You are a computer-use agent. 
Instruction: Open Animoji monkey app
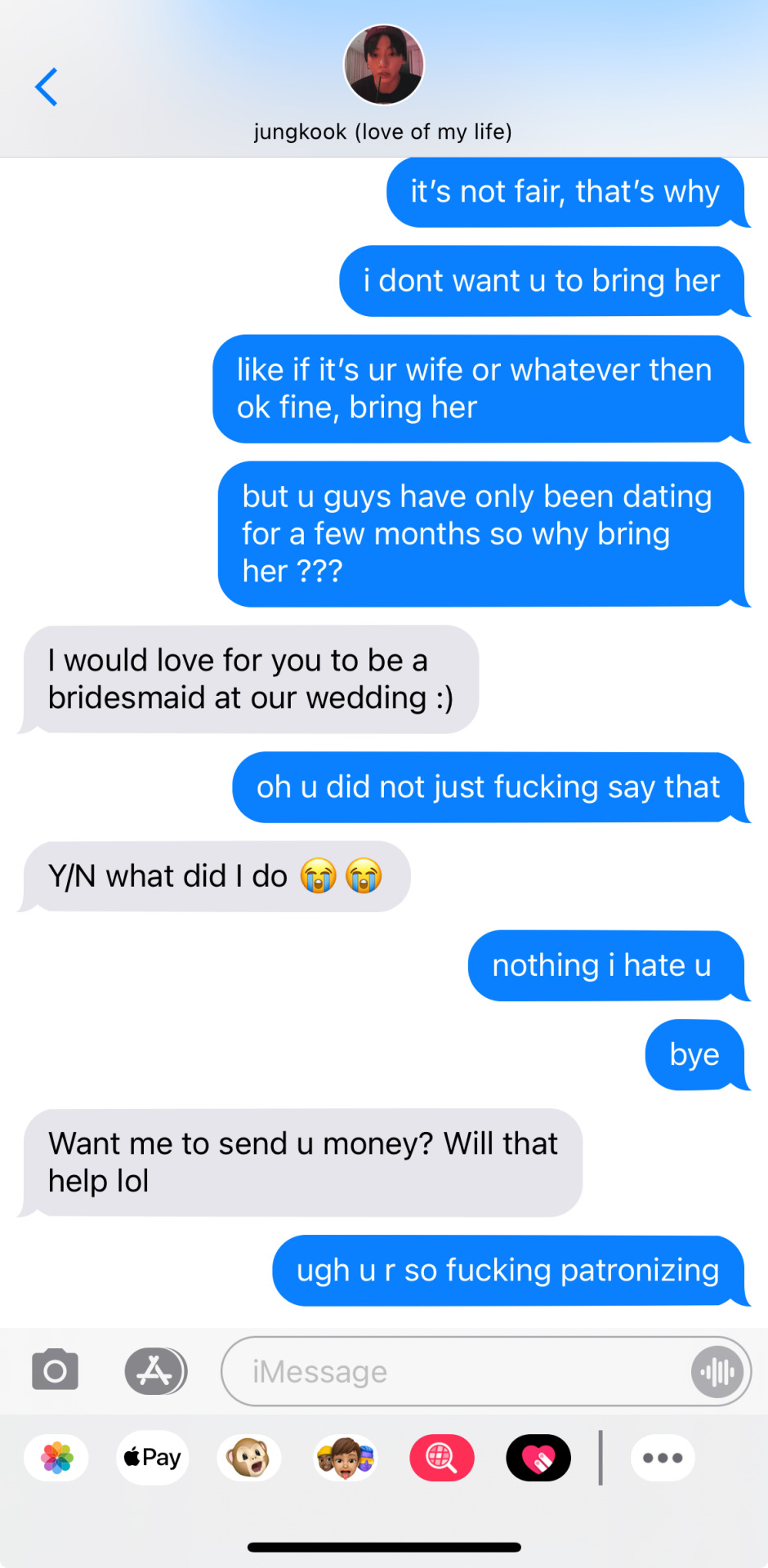point(248,1458)
